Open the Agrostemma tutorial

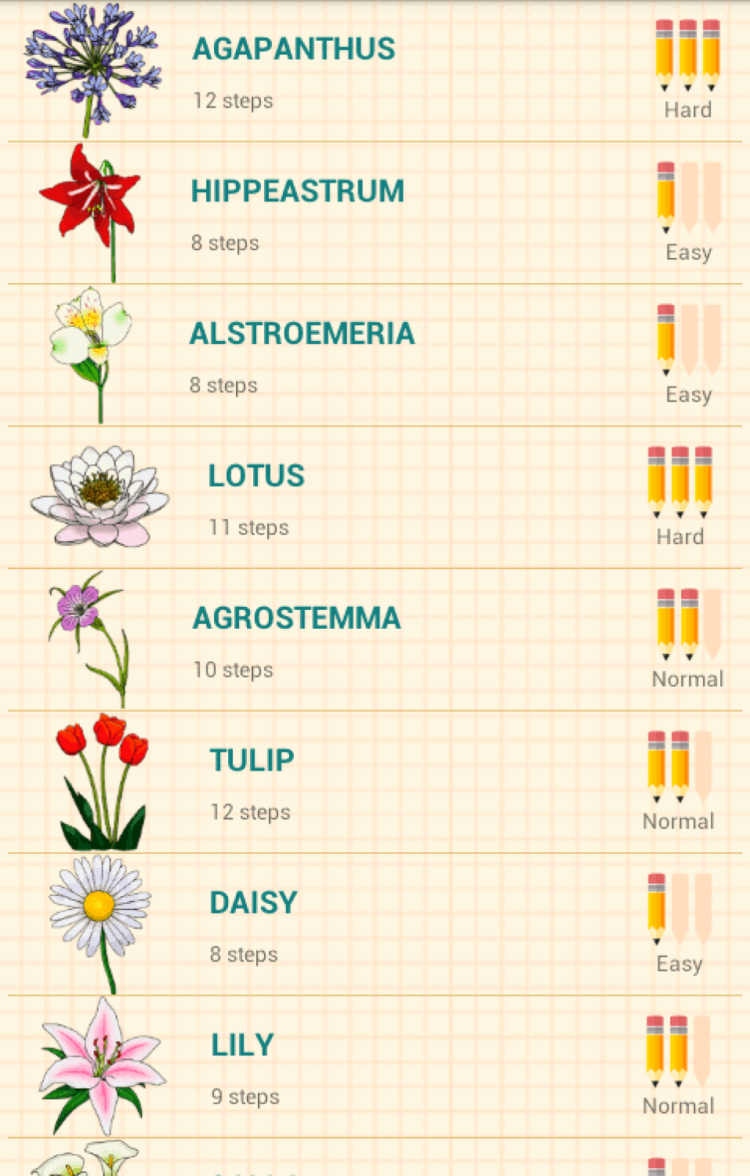(297, 618)
